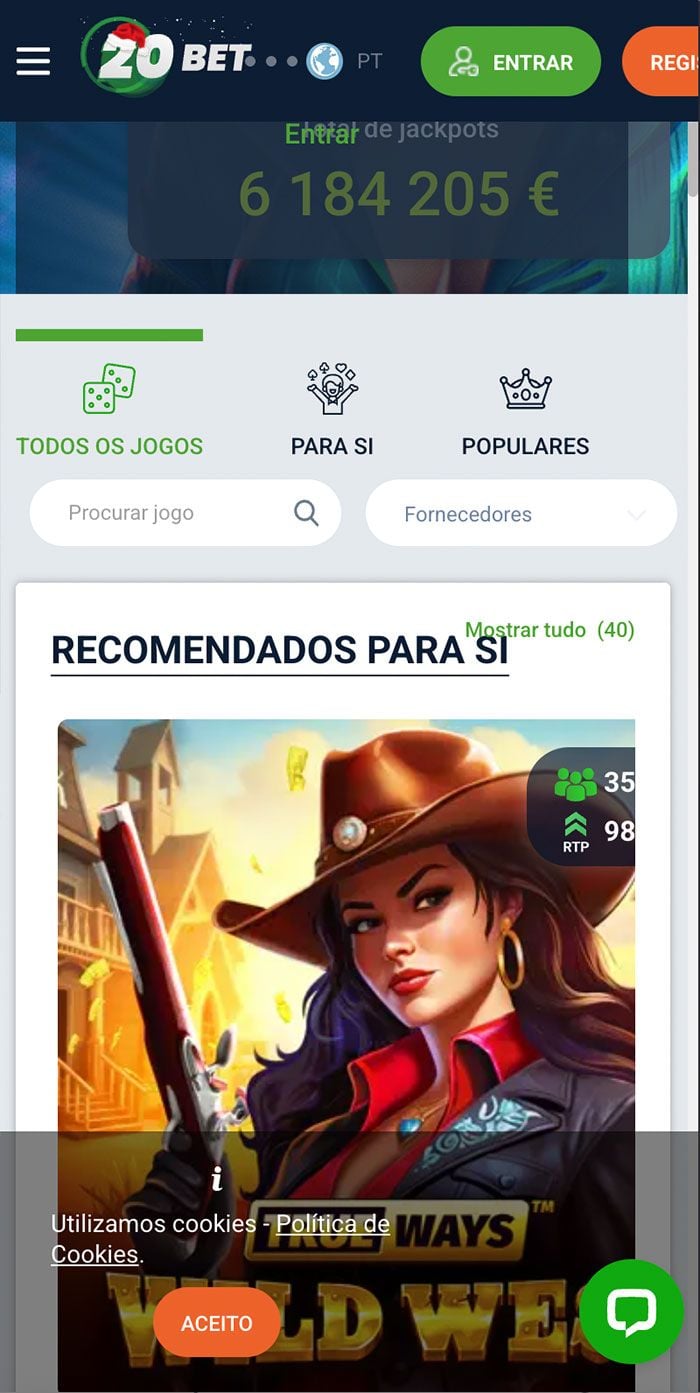Open the live chat support
The image size is (700, 1393).
click(x=631, y=1311)
